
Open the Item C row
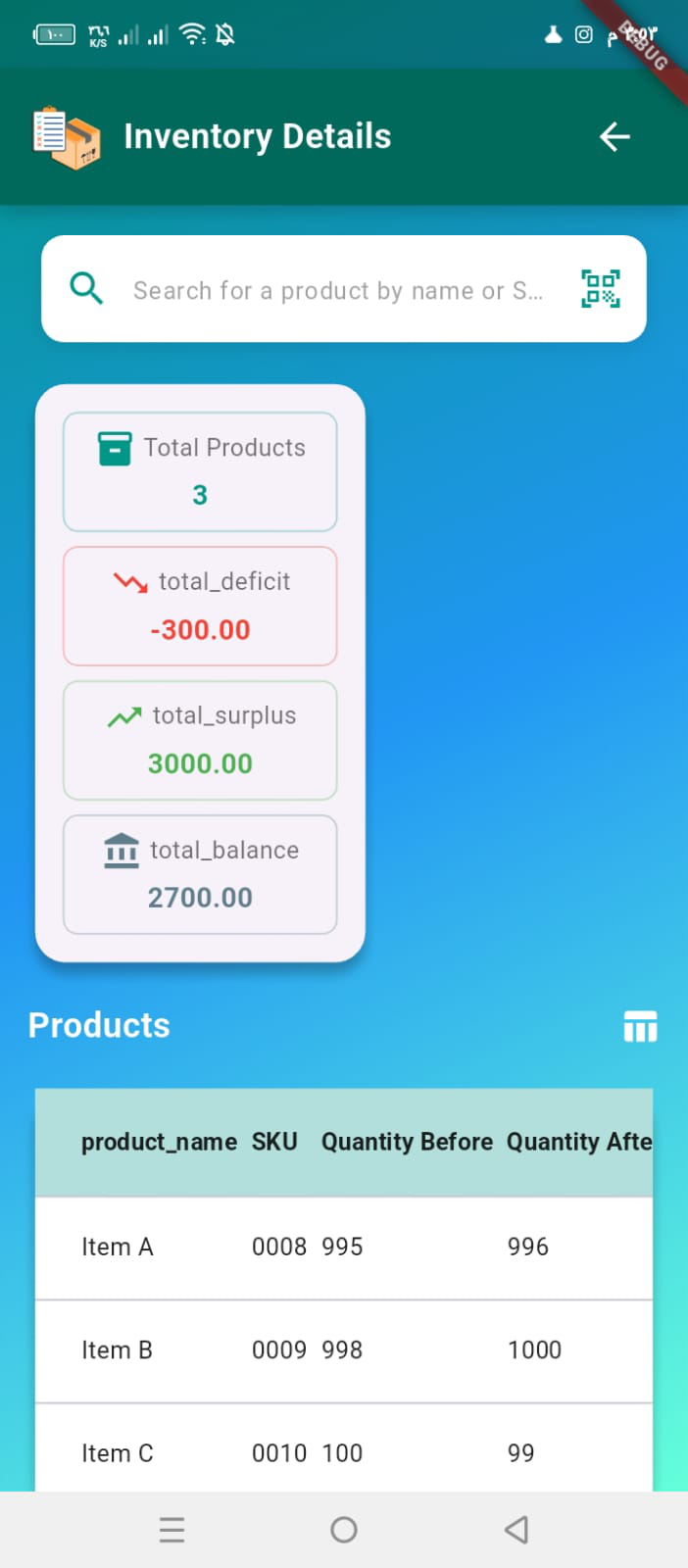pyautogui.click(x=343, y=1452)
